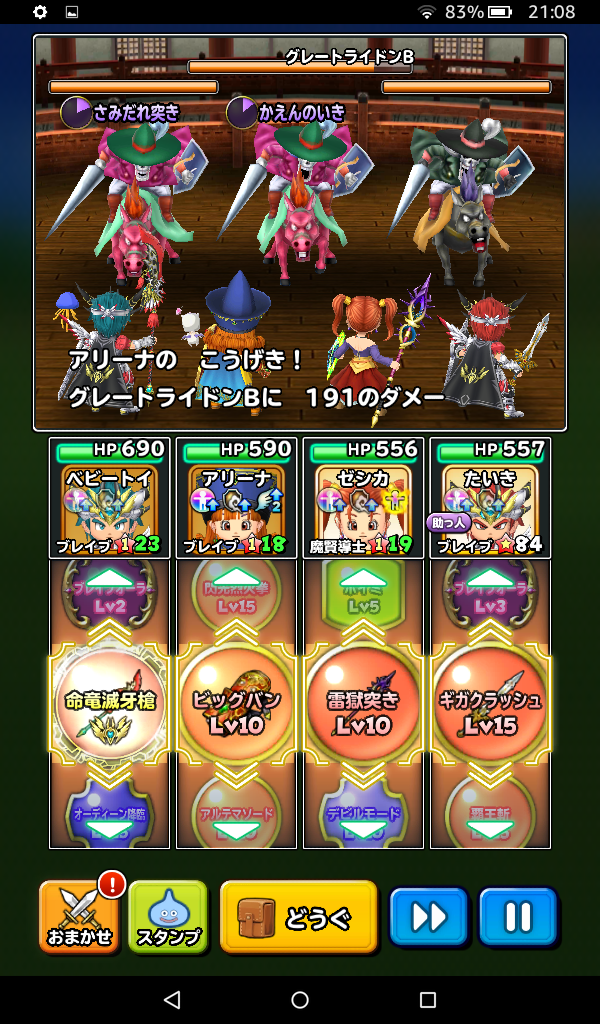
Task: Select the ホイミ Lv5 skill
Action: [363, 596]
